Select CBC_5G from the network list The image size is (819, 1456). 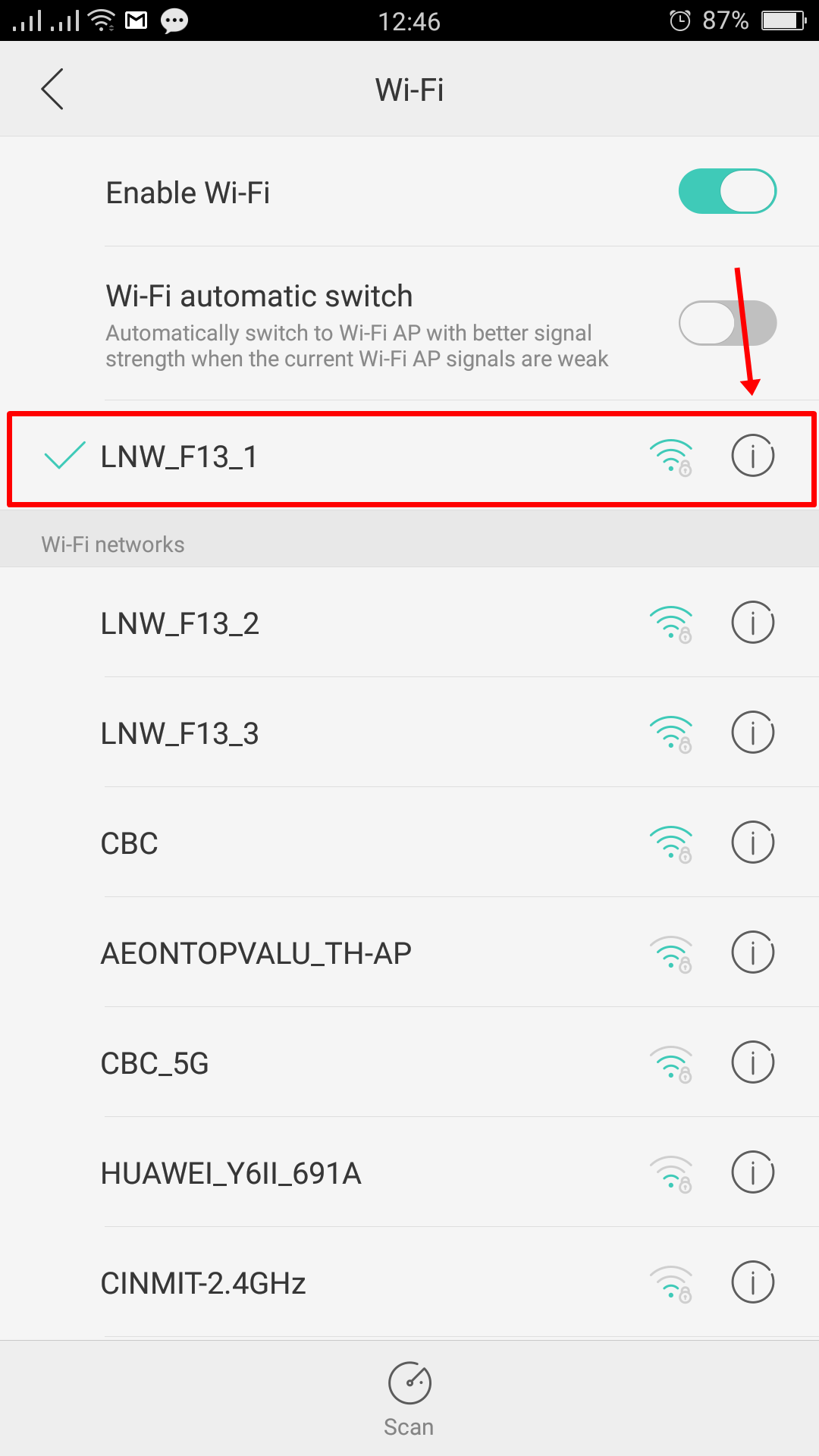point(155,1063)
